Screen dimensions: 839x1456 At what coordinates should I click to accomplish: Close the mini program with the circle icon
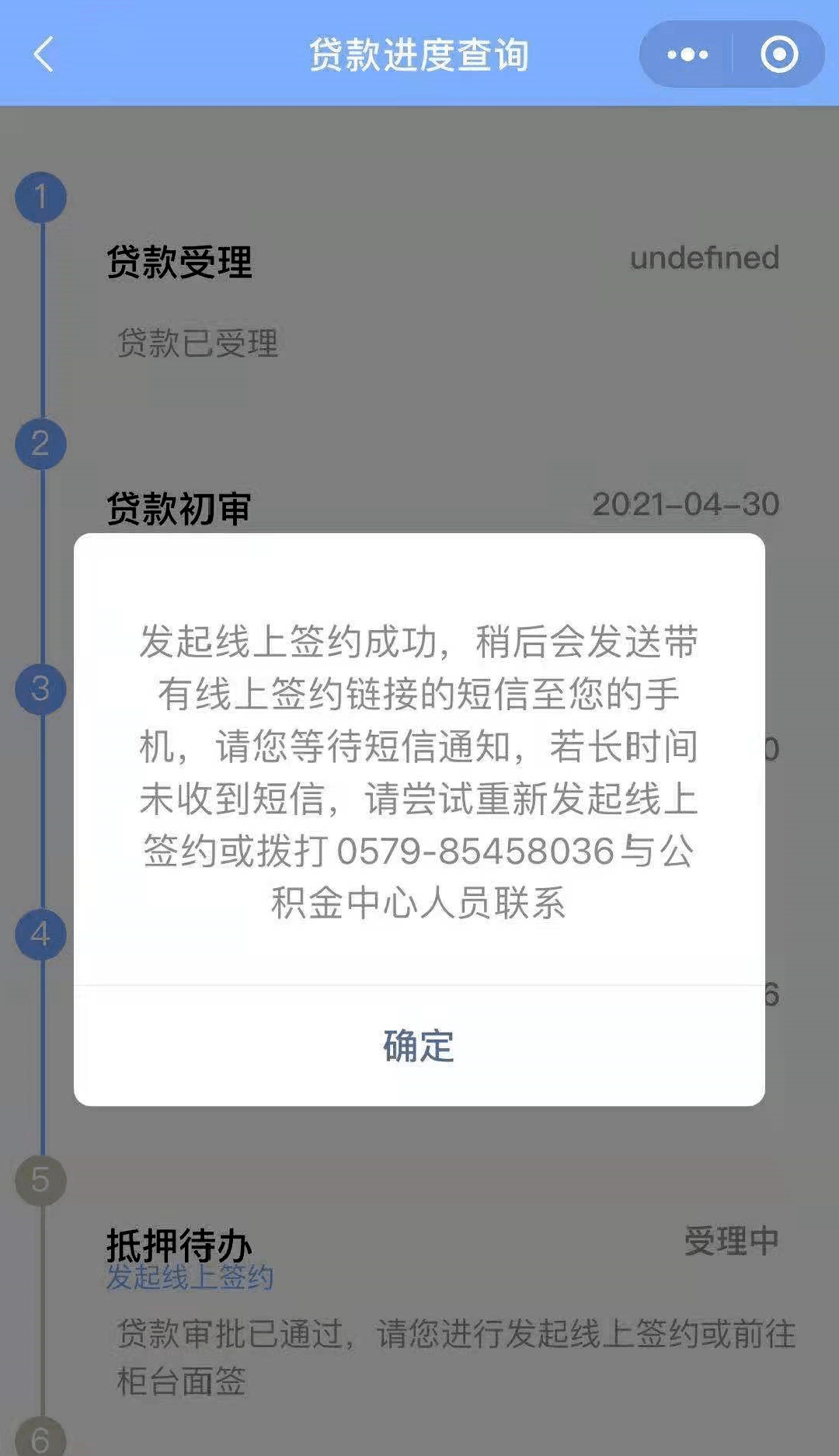coord(778,54)
